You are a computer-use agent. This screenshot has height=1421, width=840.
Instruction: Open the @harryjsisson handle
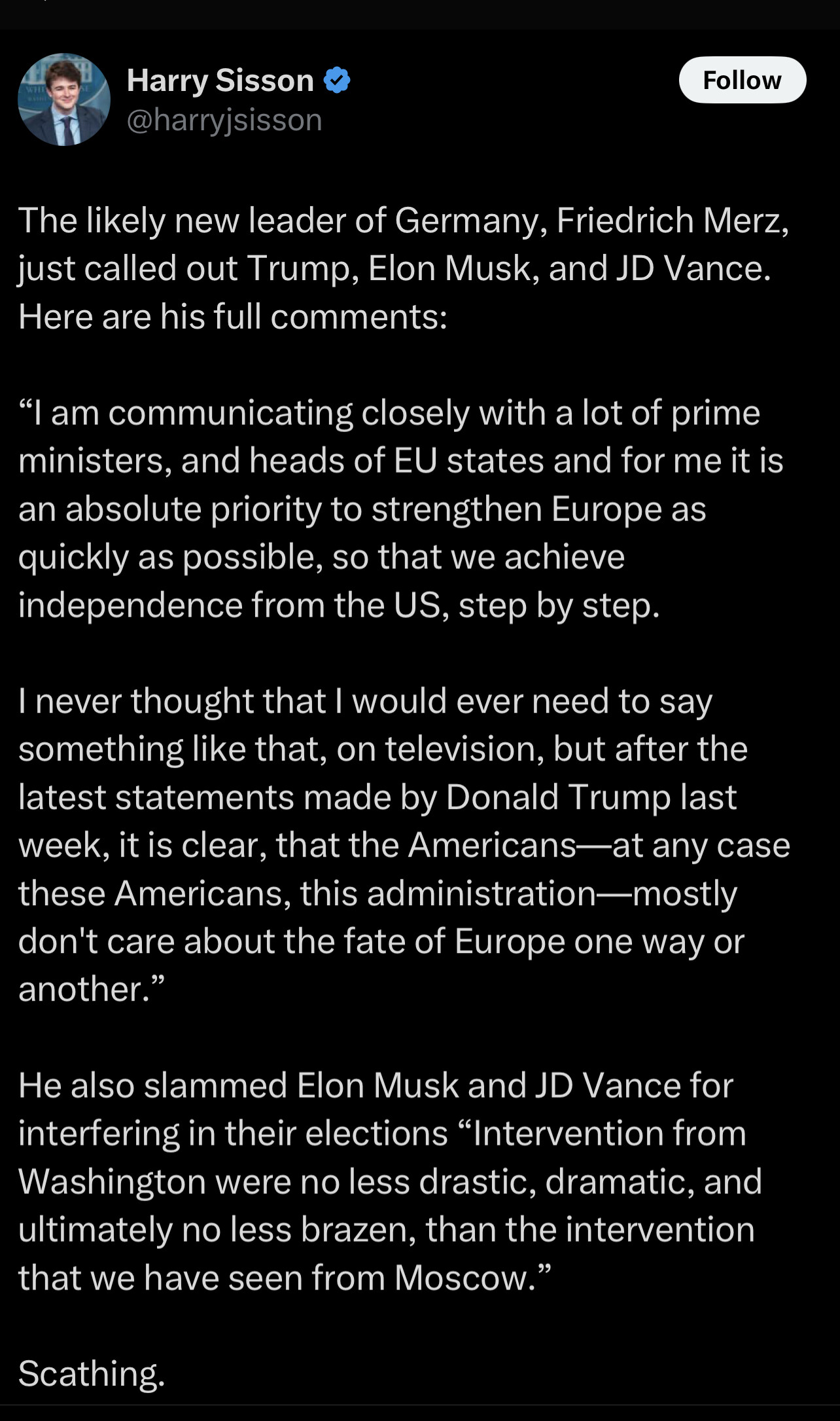point(224,120)
